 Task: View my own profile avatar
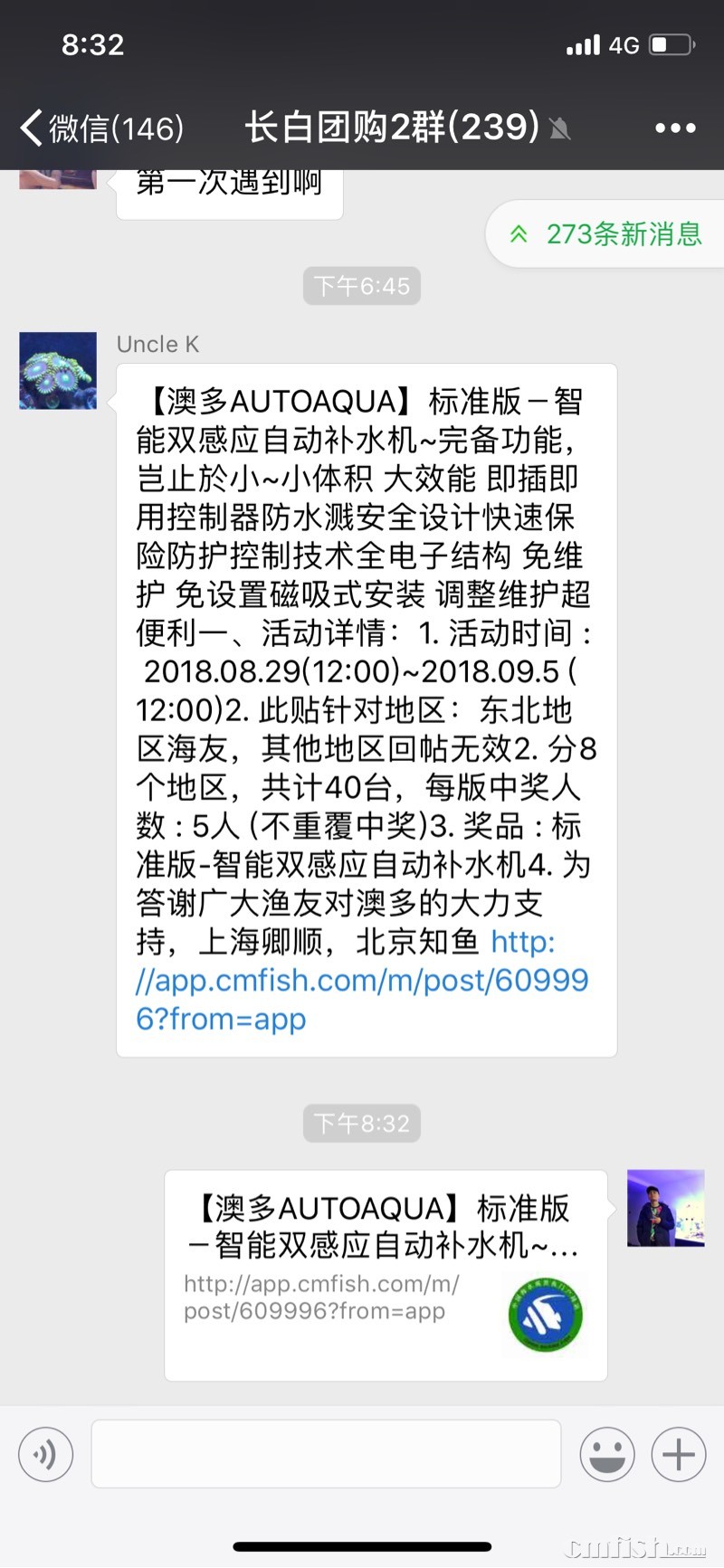[x=665, y=1208]
